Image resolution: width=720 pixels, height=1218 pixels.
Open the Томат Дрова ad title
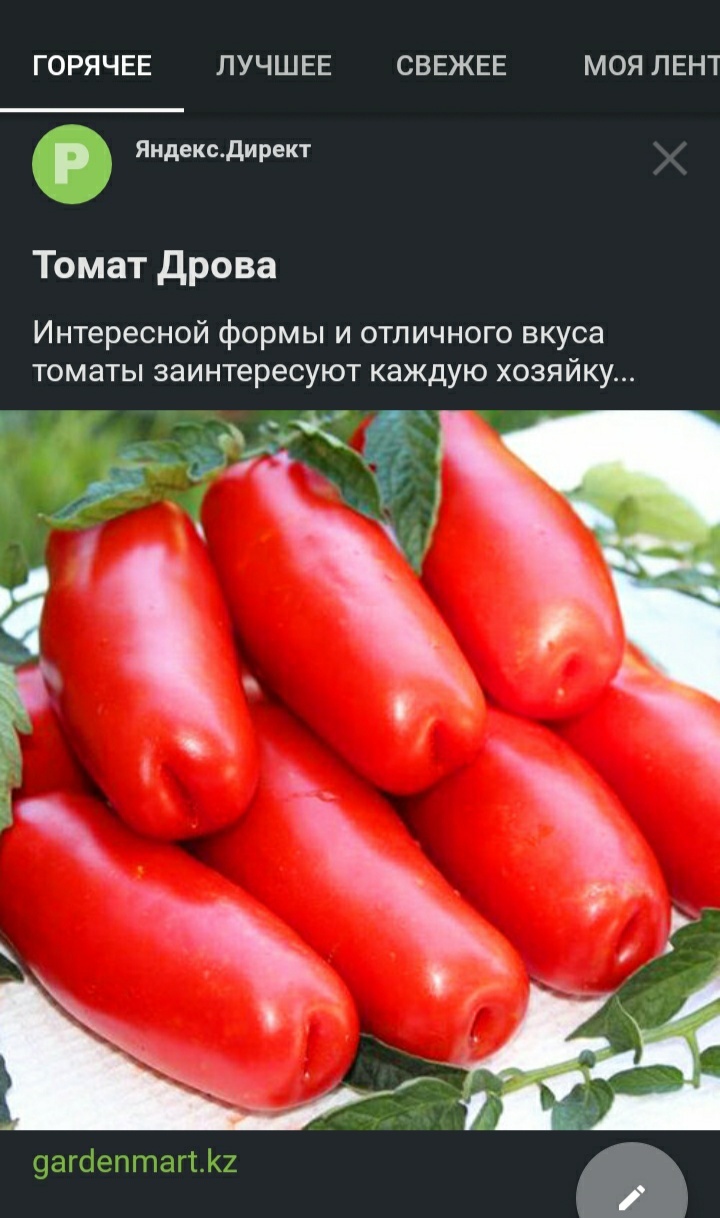pyautogui.click(x=155, y=266)
